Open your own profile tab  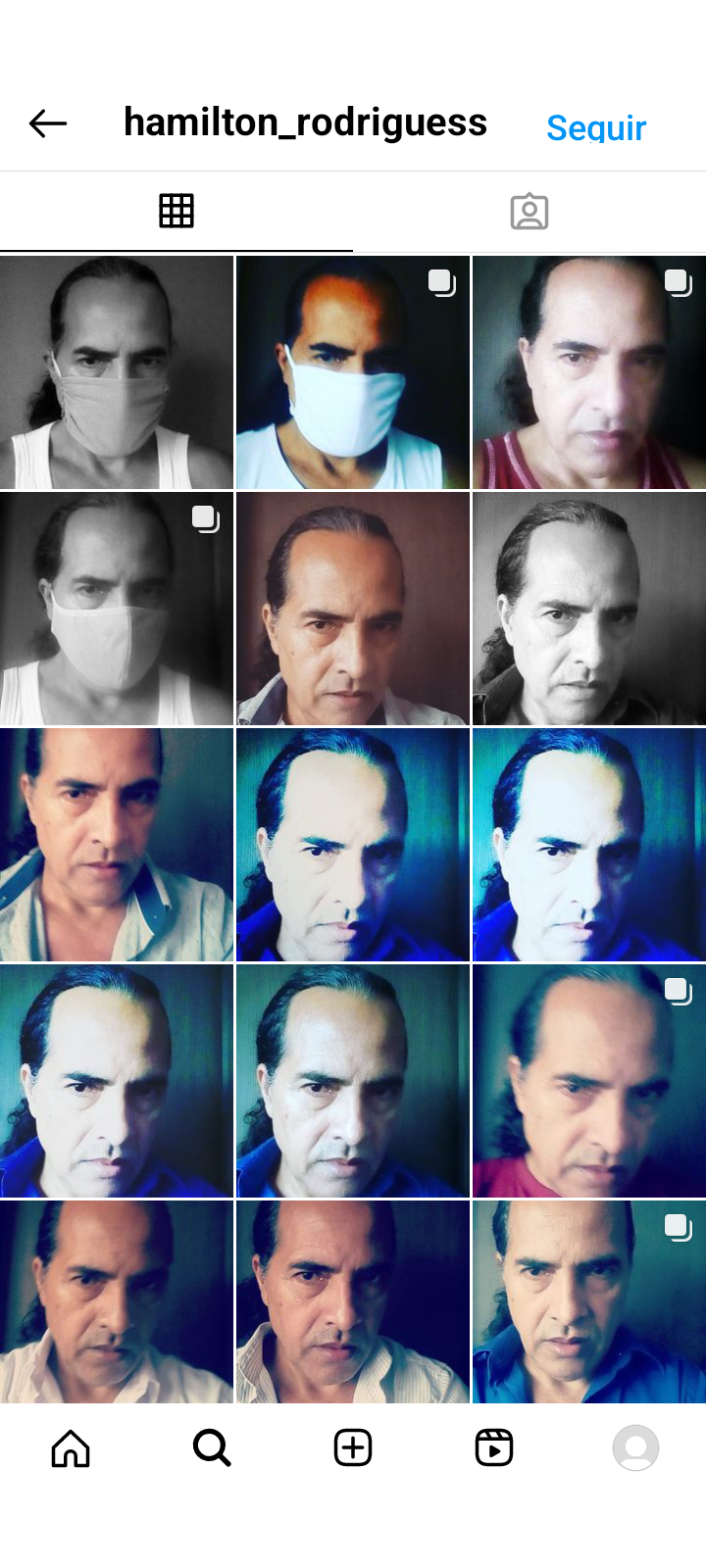pos(635,1447)
